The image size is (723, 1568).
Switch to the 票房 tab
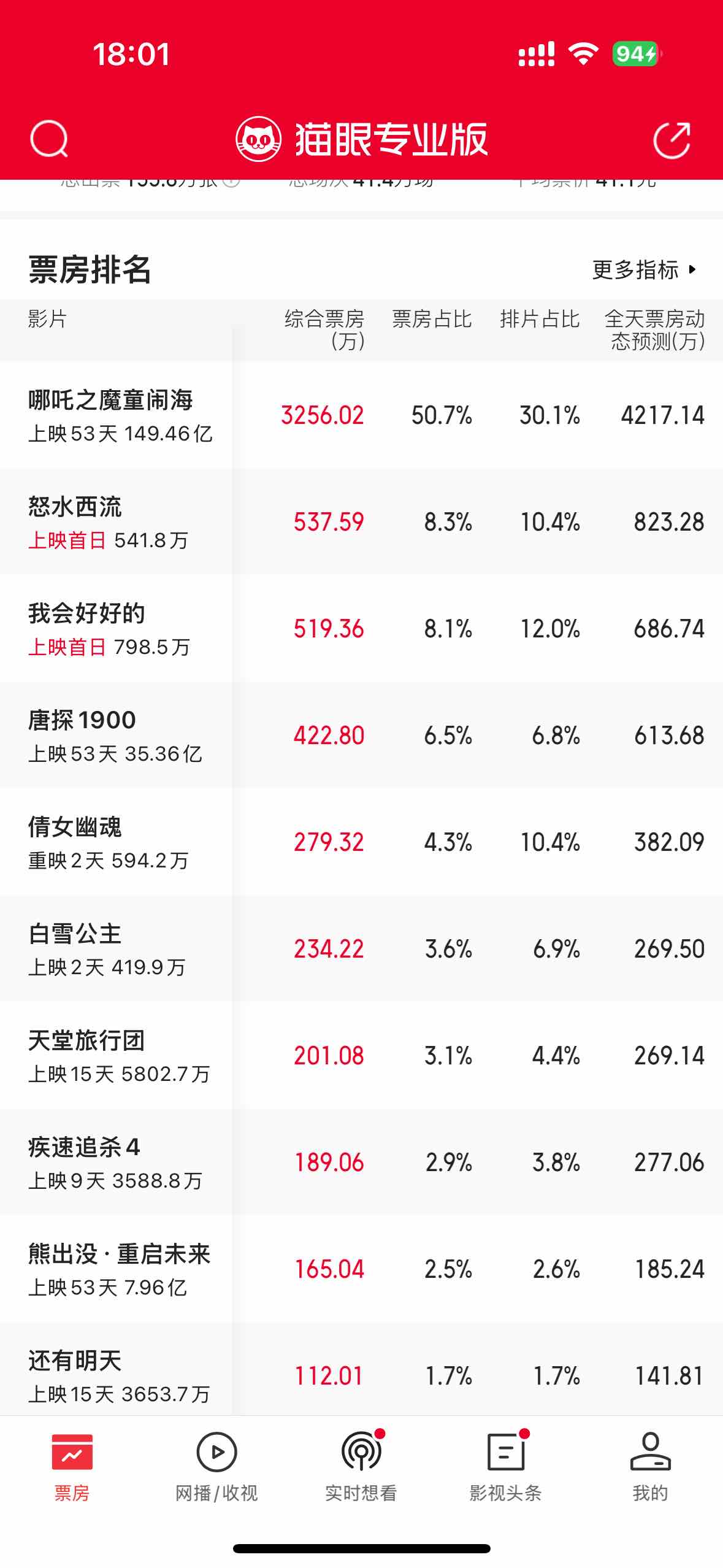click(72, 1467)
